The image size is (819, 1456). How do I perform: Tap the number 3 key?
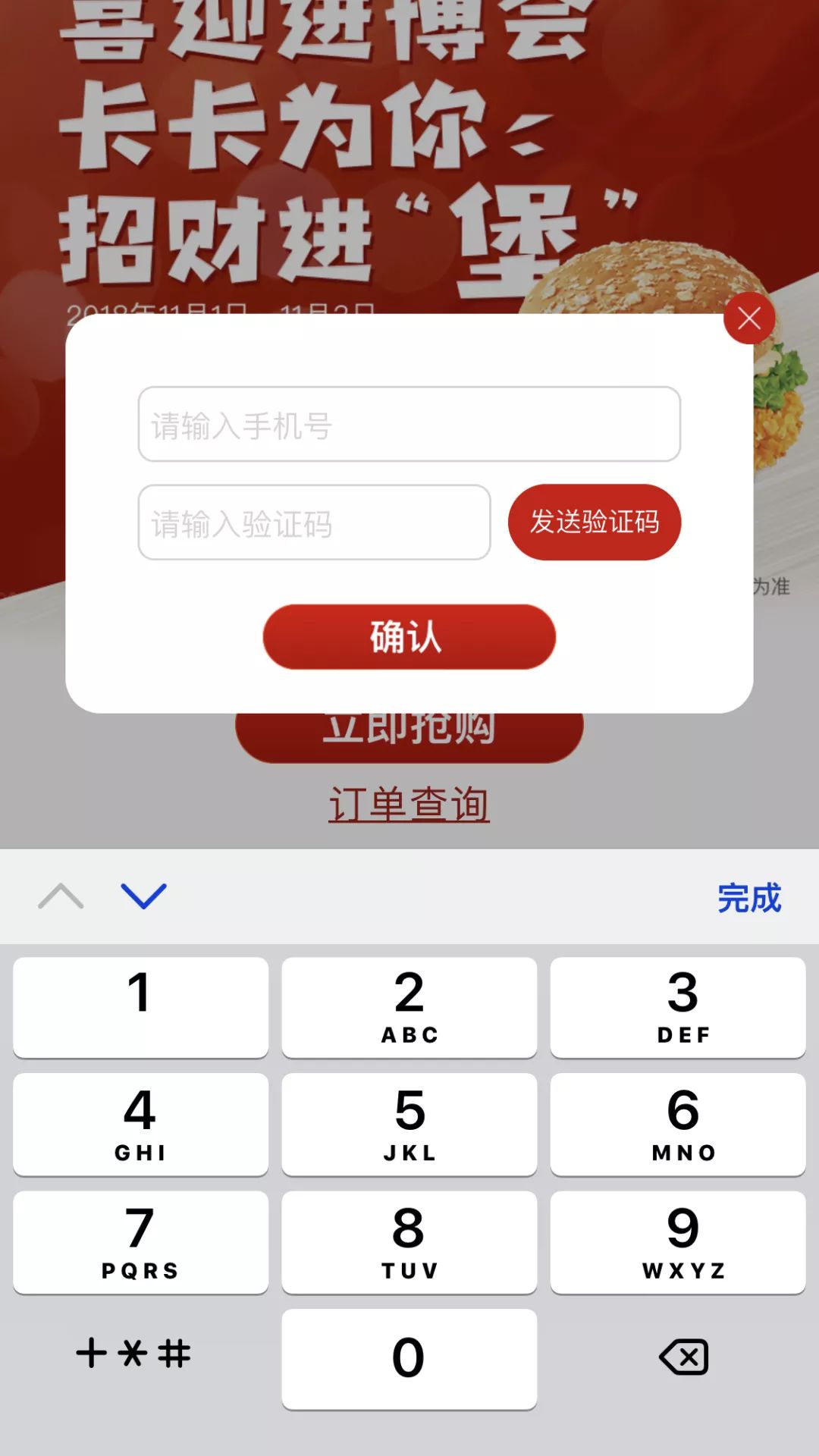[679, 1007]
